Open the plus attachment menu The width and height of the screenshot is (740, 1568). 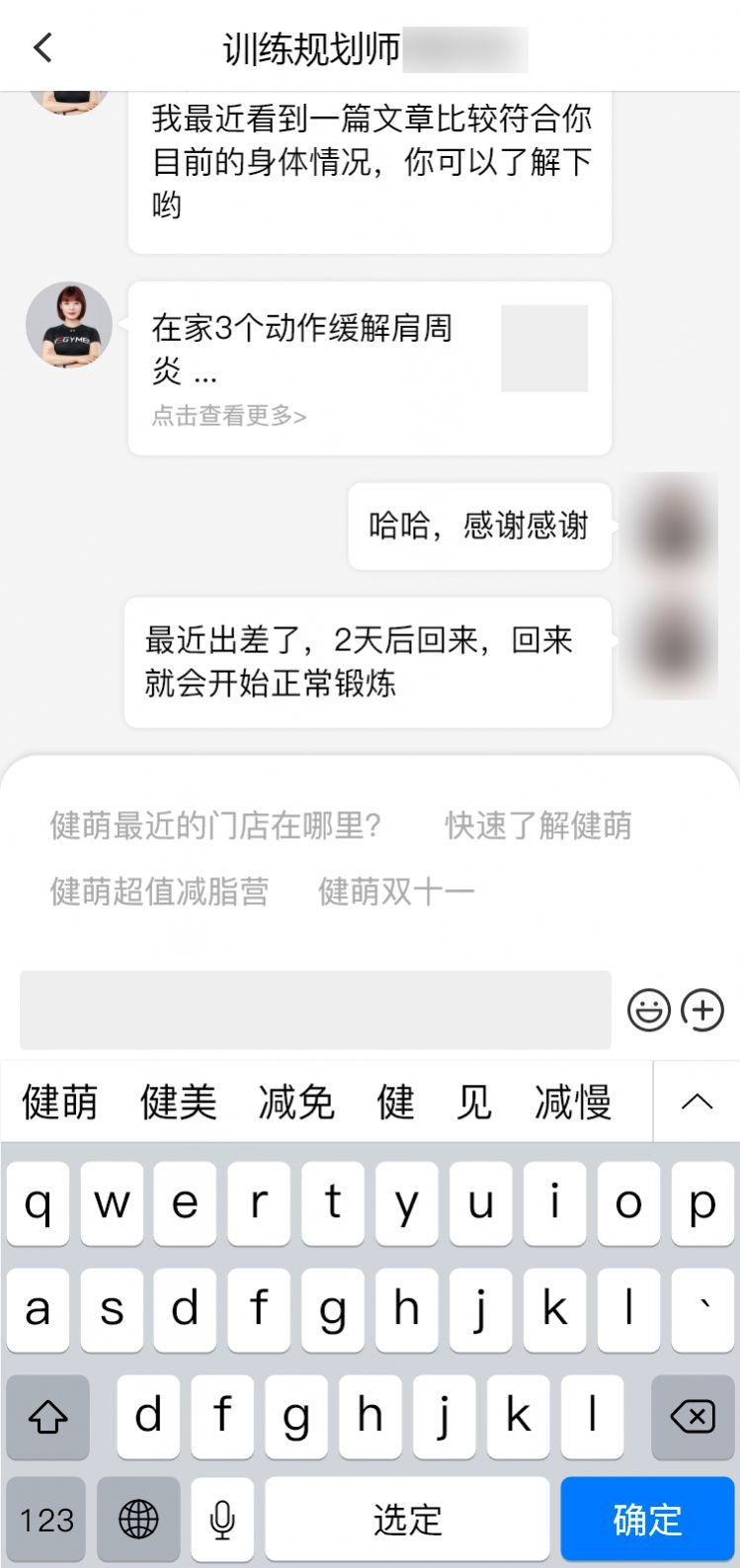703,1011
